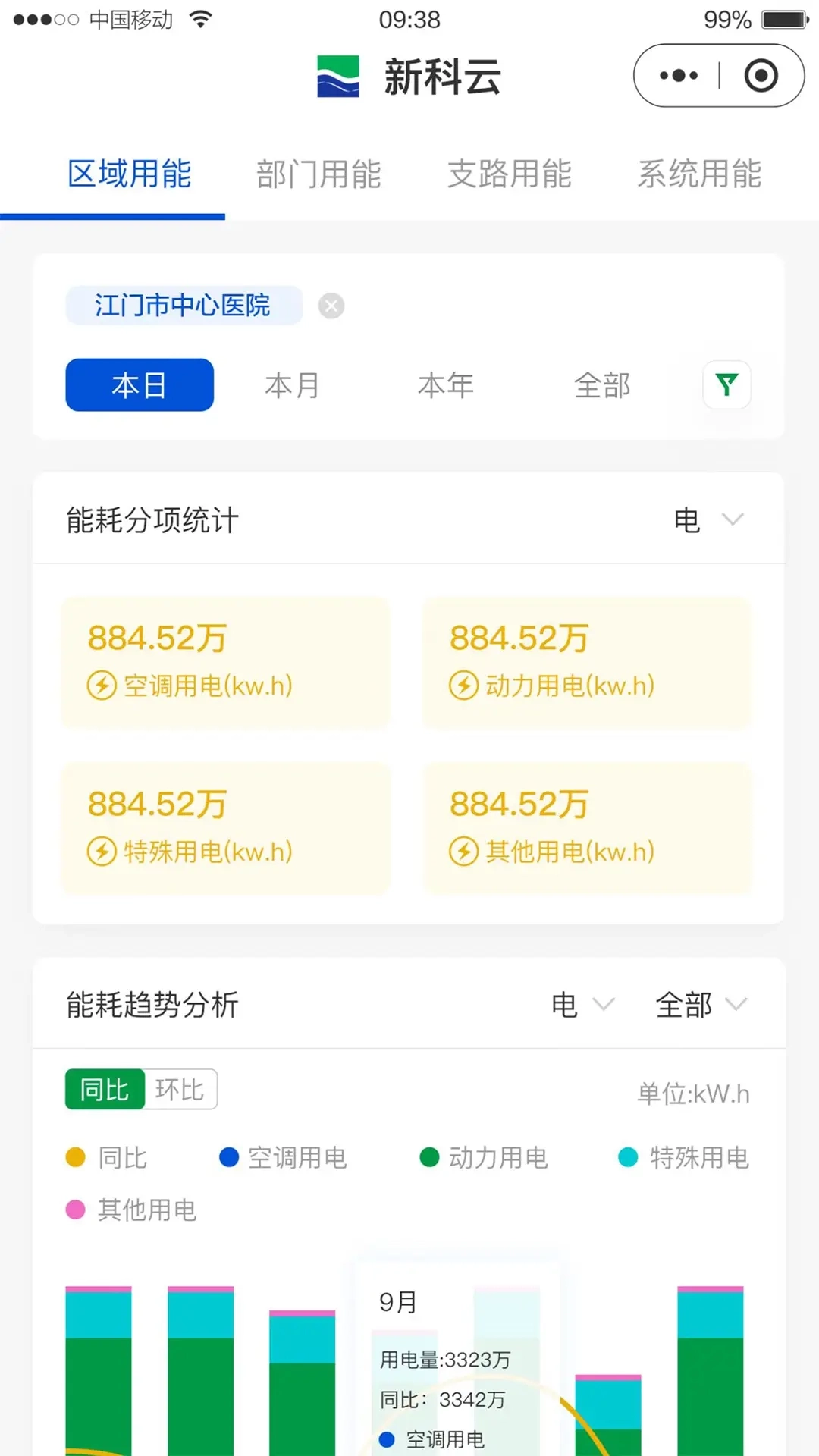Tap the circular capsule close icon

coord(761,76)
